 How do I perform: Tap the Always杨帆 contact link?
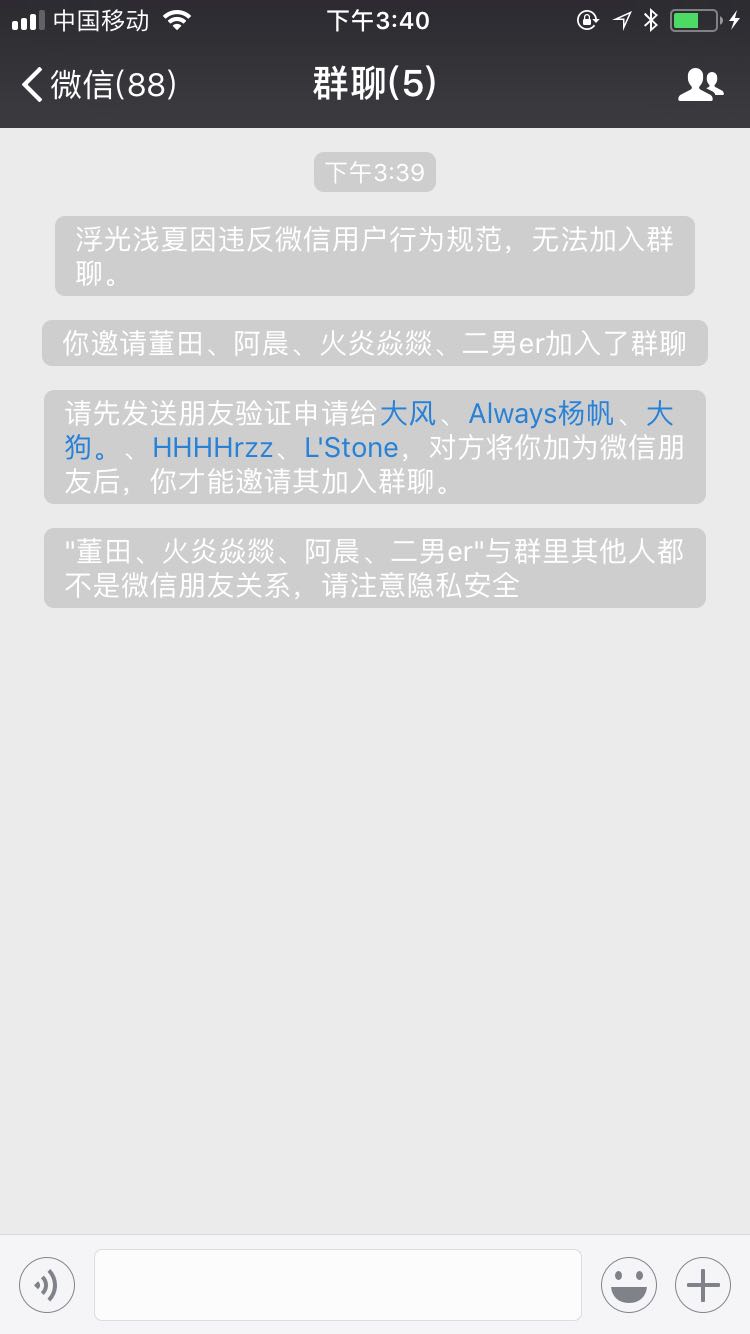point(539,413)
